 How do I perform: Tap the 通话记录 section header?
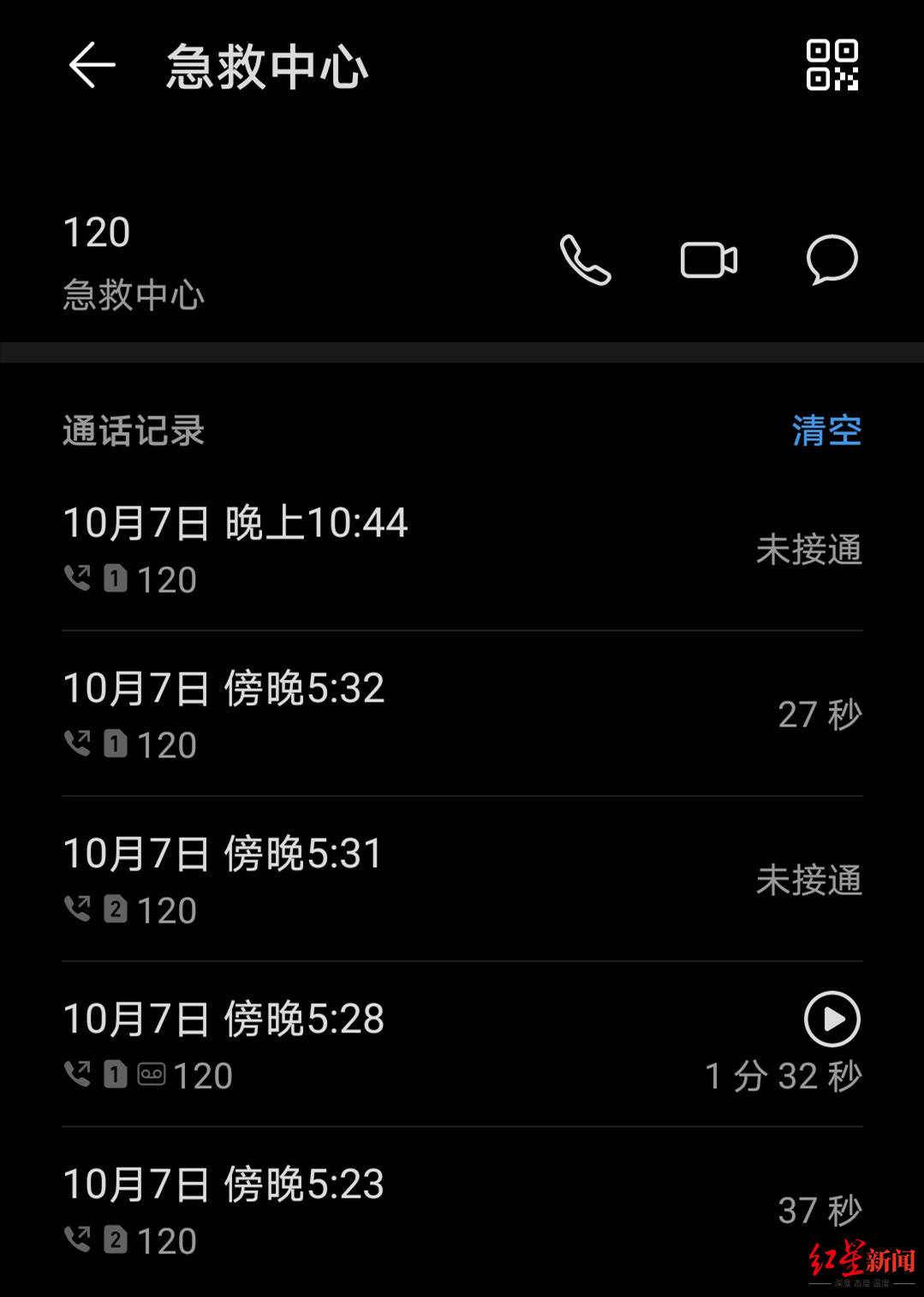[133, 432]
